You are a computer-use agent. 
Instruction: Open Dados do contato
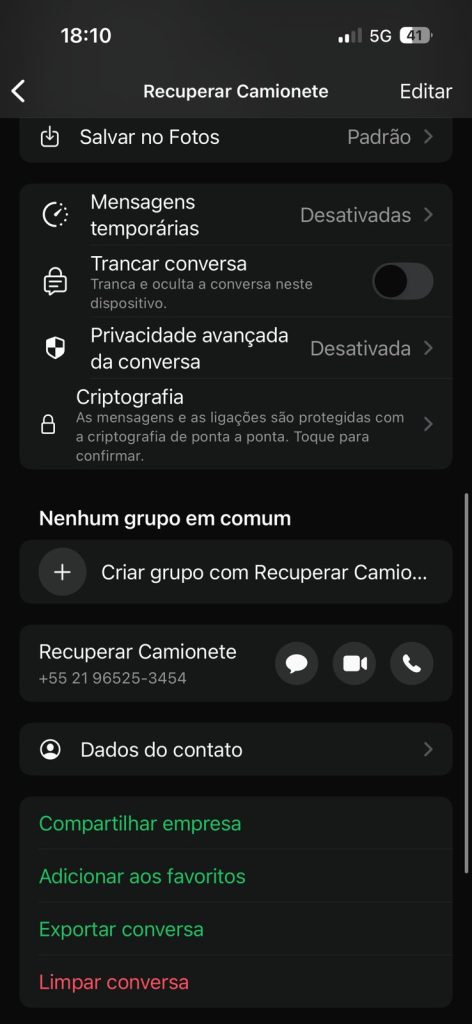click(236, 750)
